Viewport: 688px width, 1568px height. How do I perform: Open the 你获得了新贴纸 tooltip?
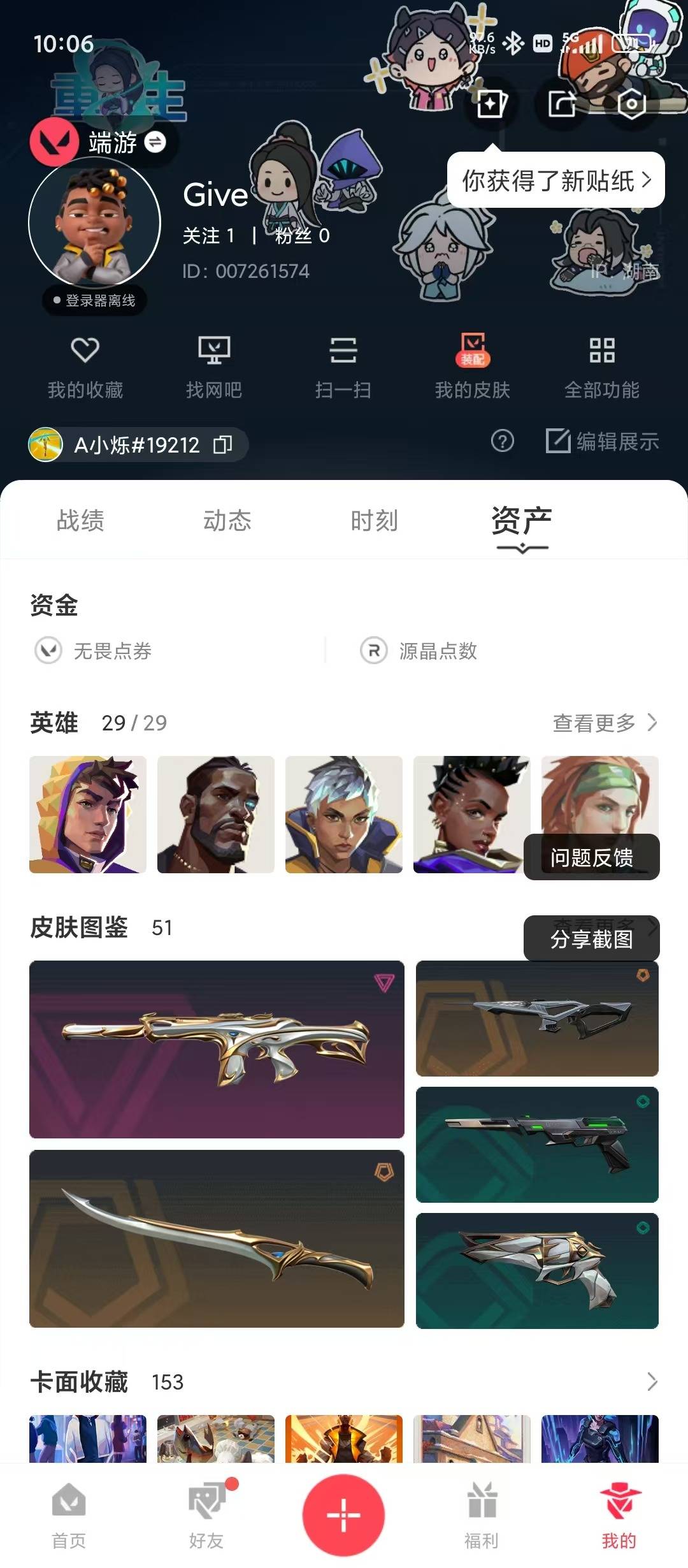point(556,180)
